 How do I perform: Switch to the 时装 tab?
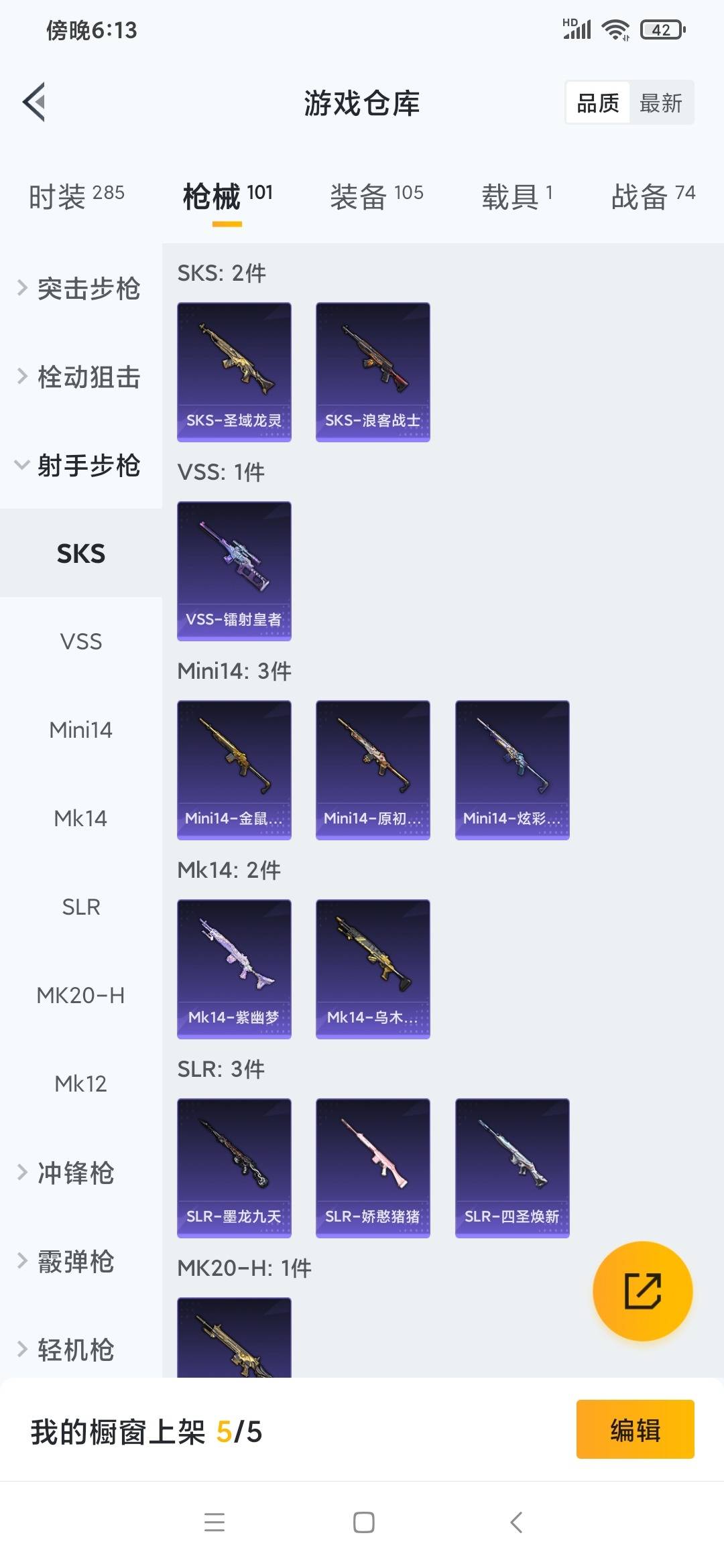point(76,196)
